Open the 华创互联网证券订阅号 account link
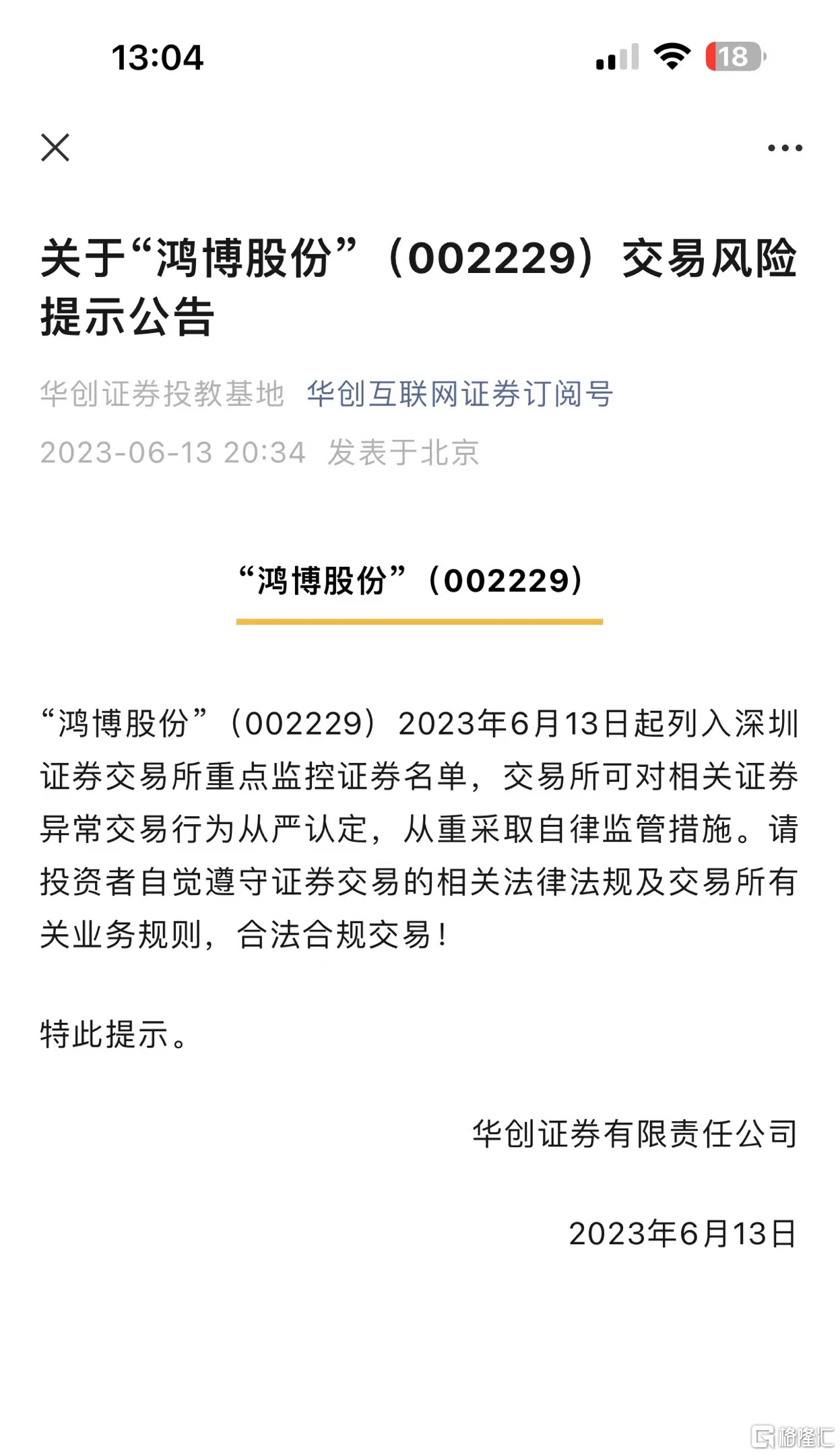 [x=460, y=394]
